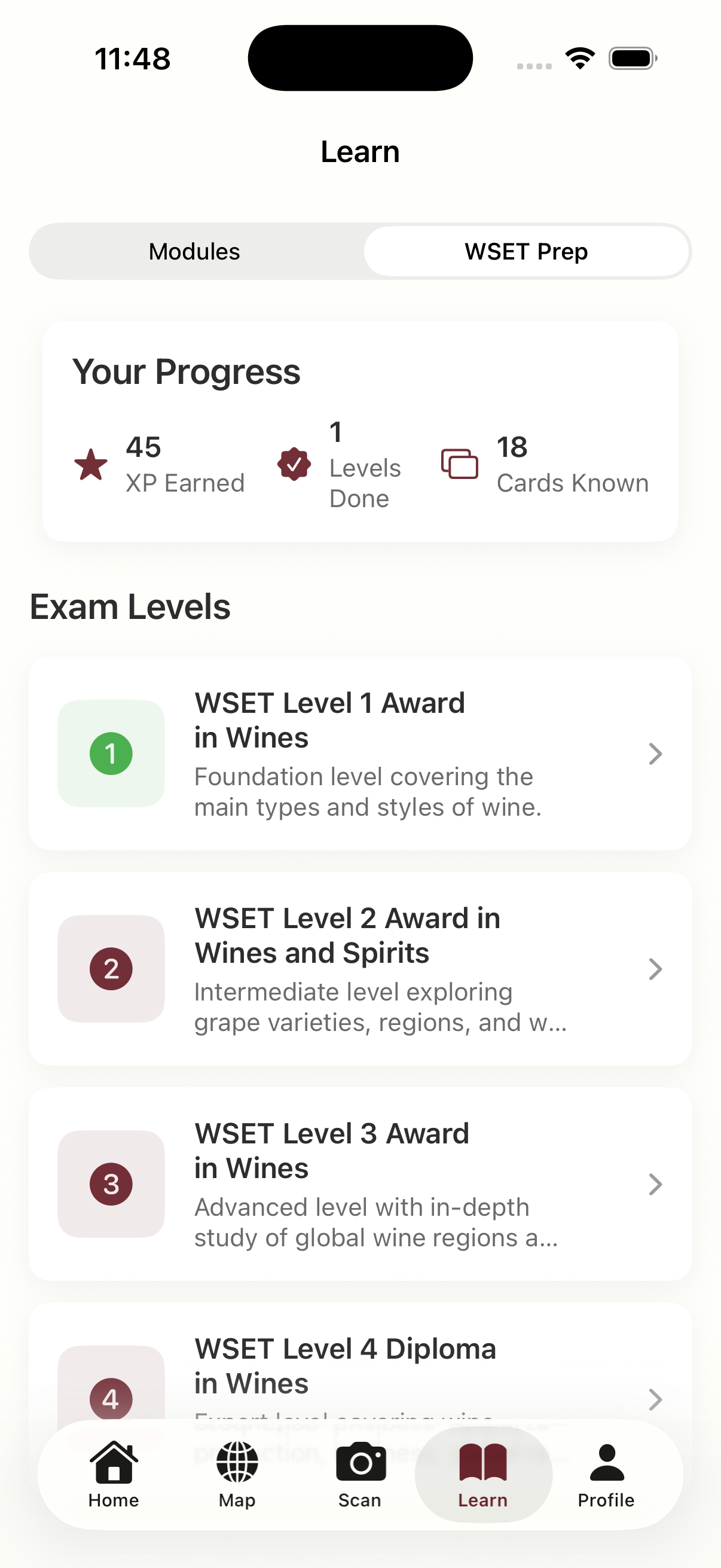Select the WSET Prep tab
Screen dimensions: 721x1568
[526, 251]
